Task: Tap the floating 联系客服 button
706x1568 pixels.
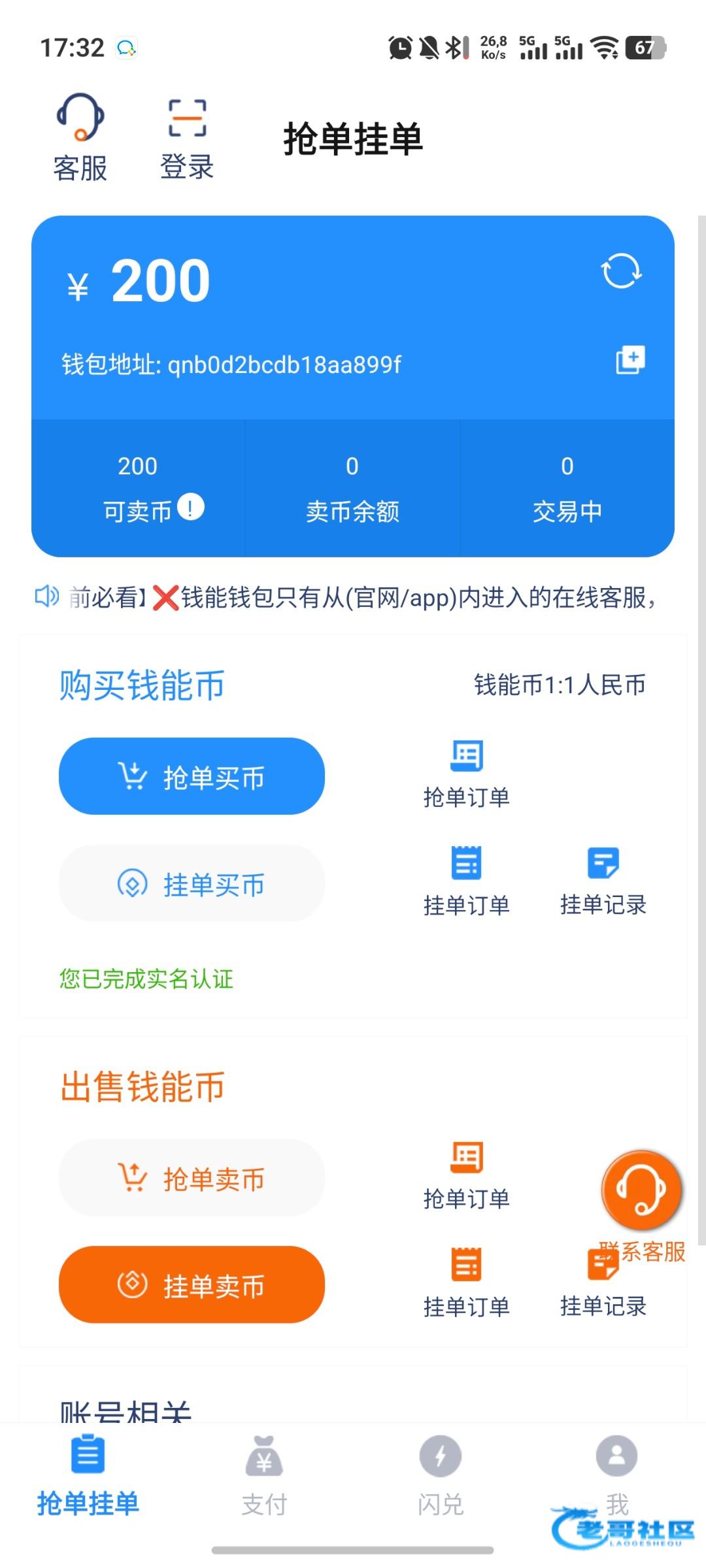Action: click(641, 1190)
